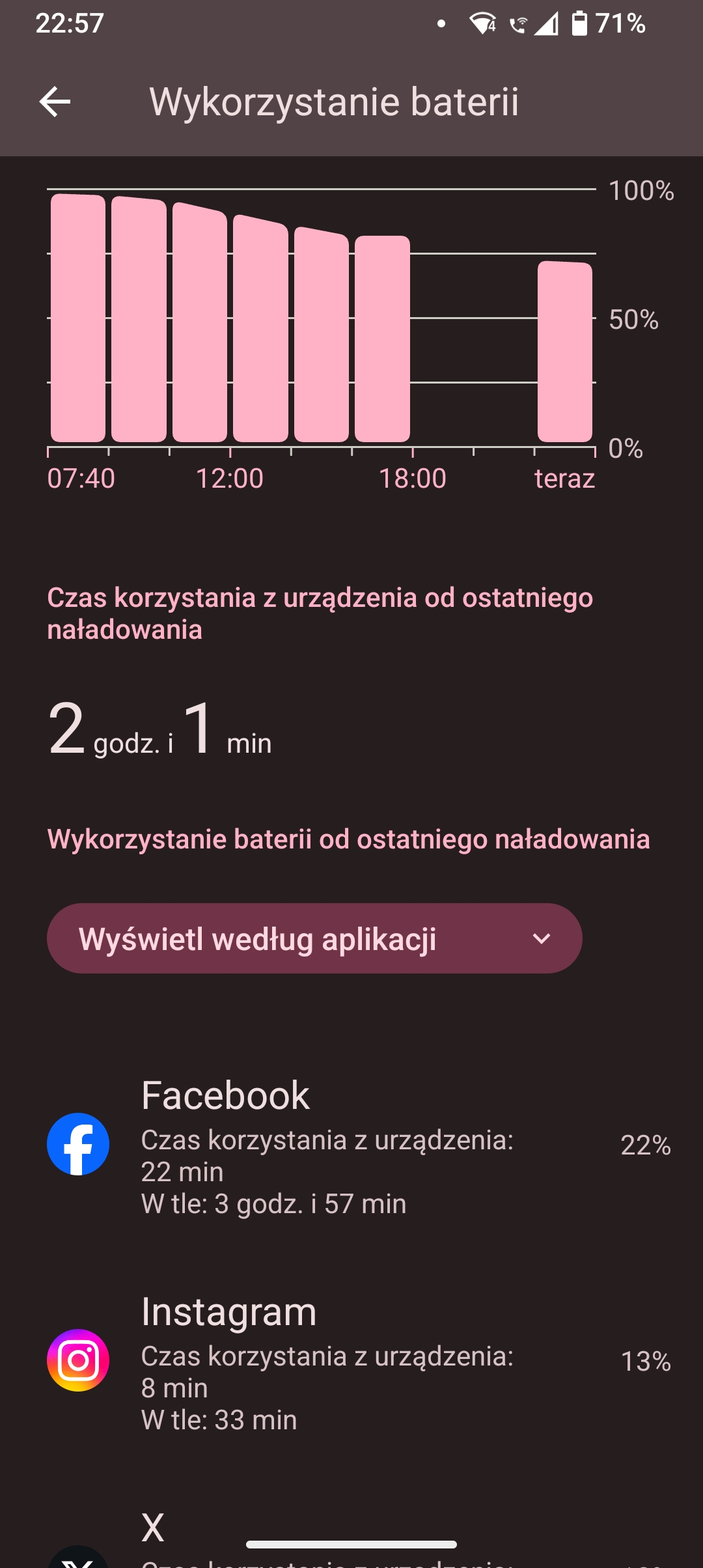Select the battery chart bar starting at 12:00
The height and width of the screenshot is (1568, 703).
coord(260,328)
